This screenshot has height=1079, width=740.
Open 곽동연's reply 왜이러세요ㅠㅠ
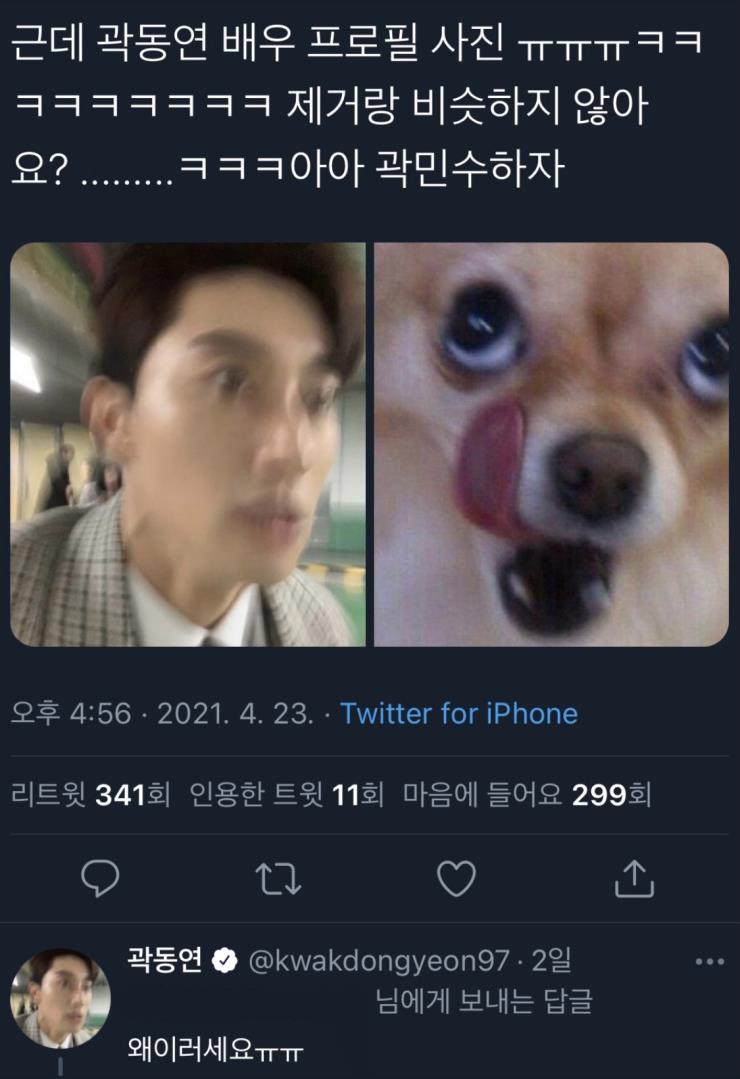216,1050
